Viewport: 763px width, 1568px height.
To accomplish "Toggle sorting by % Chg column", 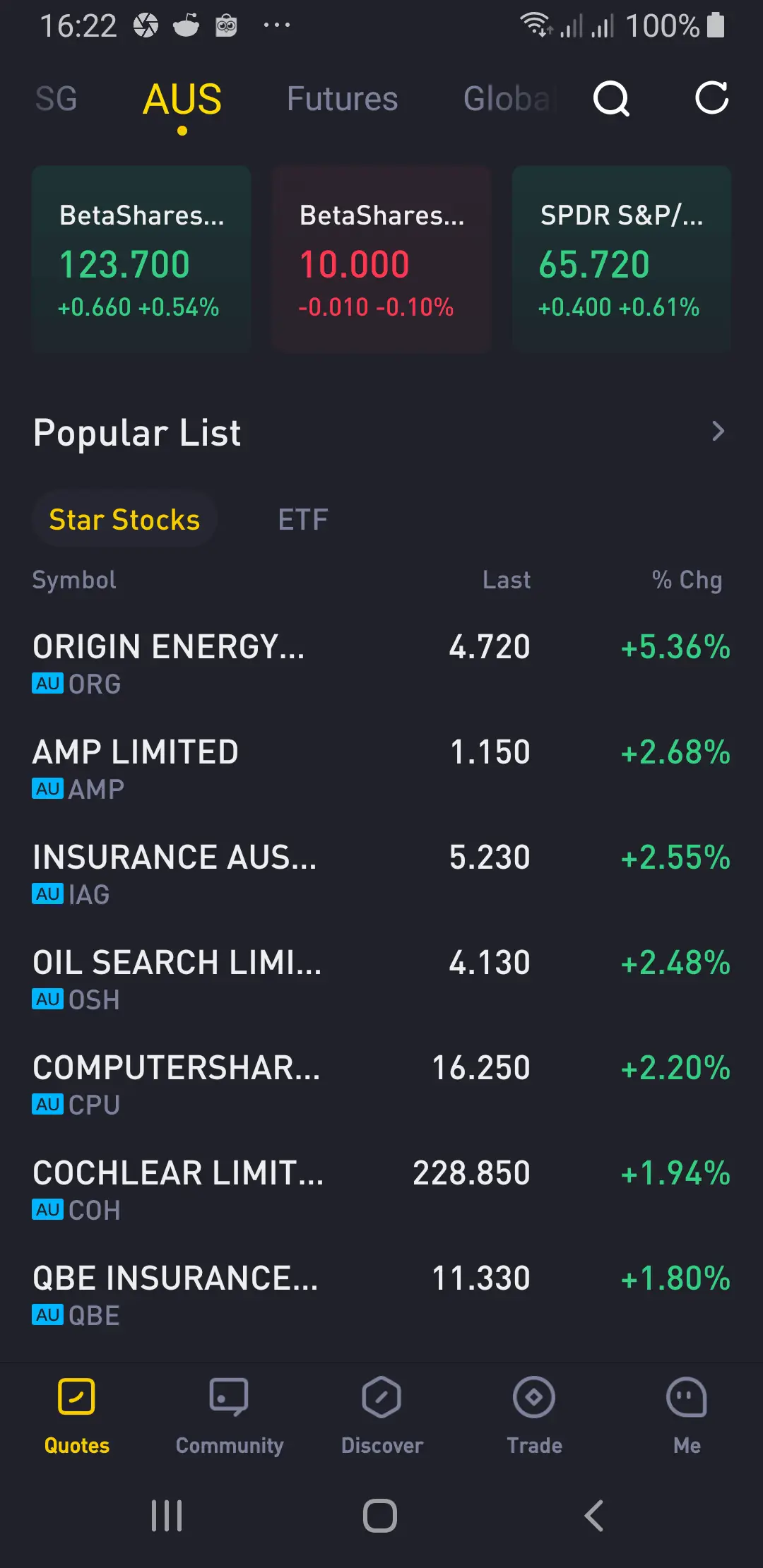I will point(688,579).
